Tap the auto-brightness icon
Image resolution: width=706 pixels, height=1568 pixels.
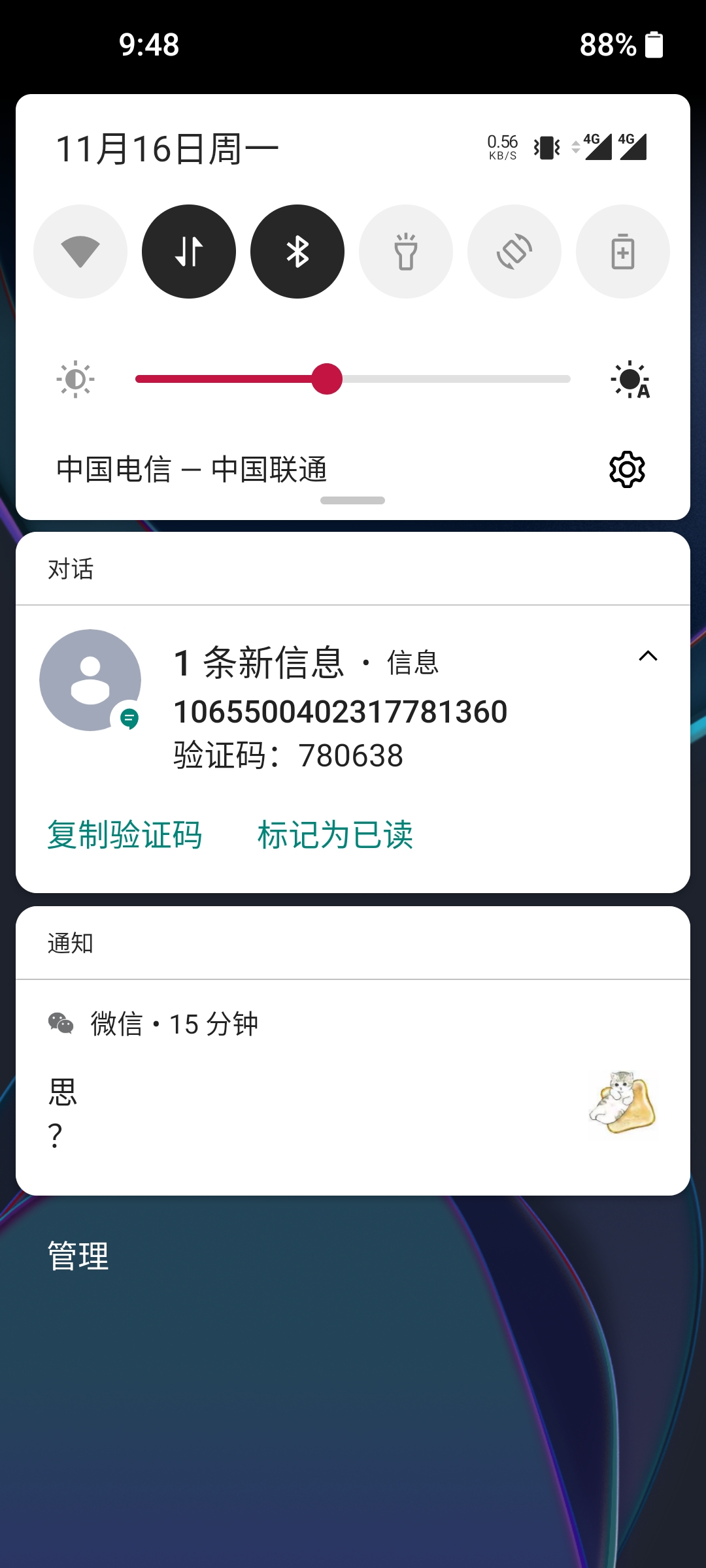tap(630, 379)
